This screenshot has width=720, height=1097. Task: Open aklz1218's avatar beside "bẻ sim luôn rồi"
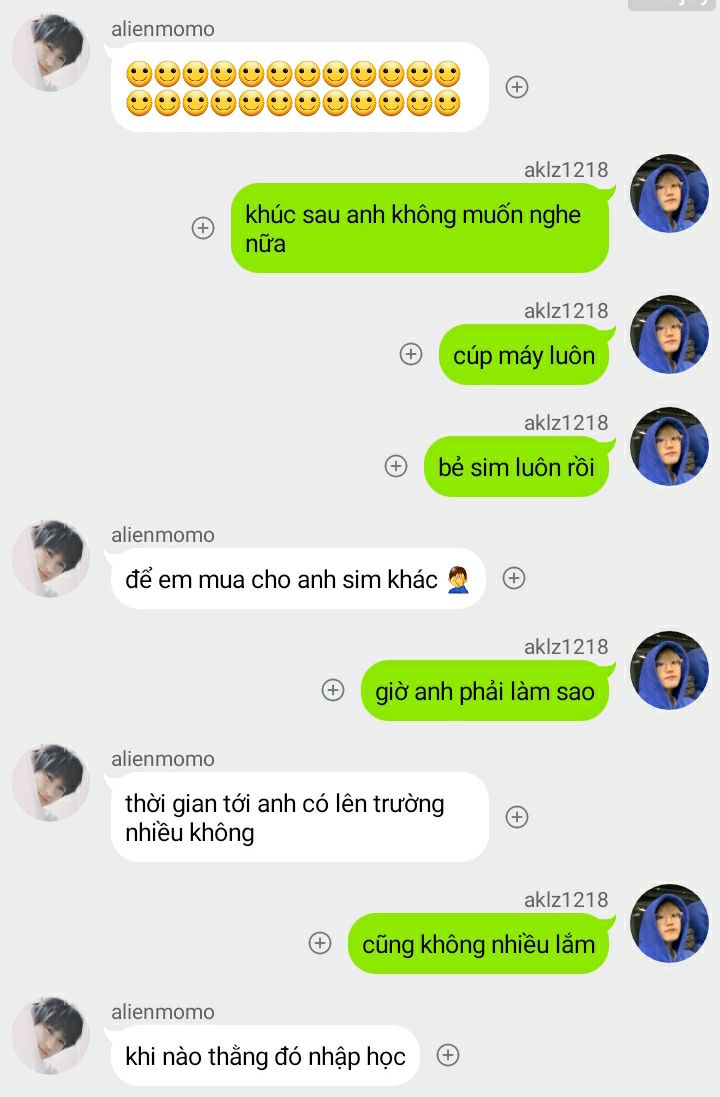[669, 447]
